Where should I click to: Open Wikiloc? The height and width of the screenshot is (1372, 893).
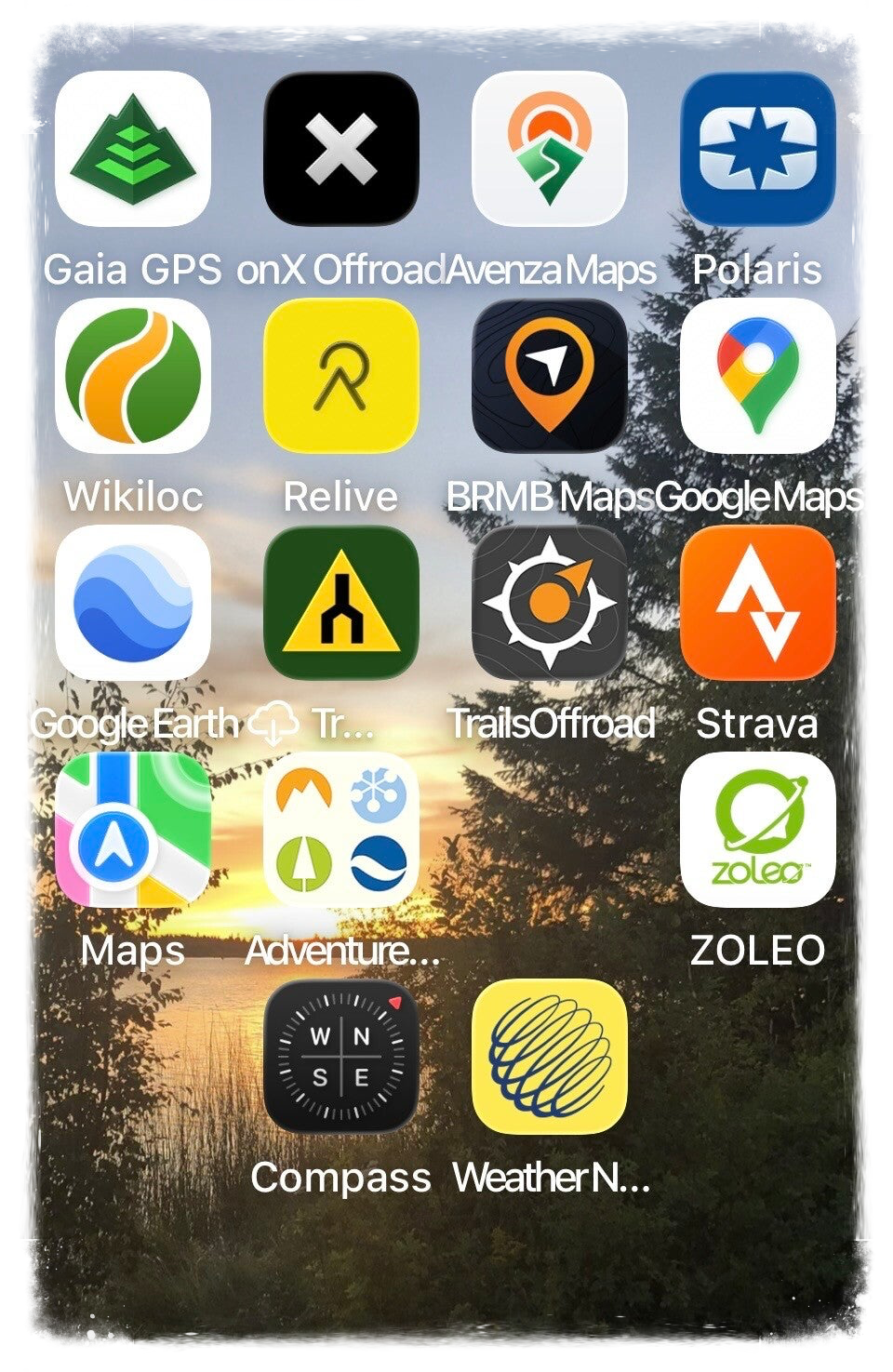(x=133, y=376)
